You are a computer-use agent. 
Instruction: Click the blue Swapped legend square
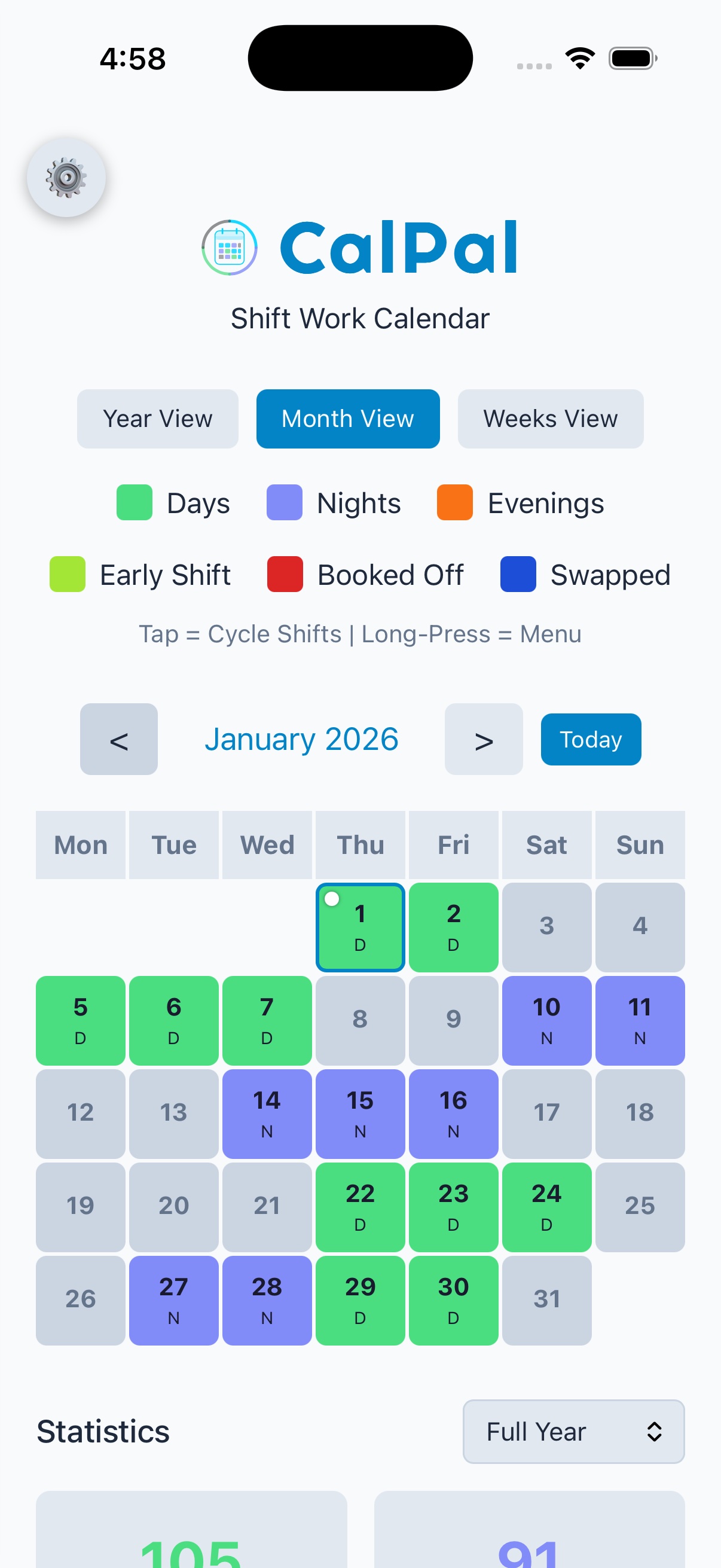(517, 575)
